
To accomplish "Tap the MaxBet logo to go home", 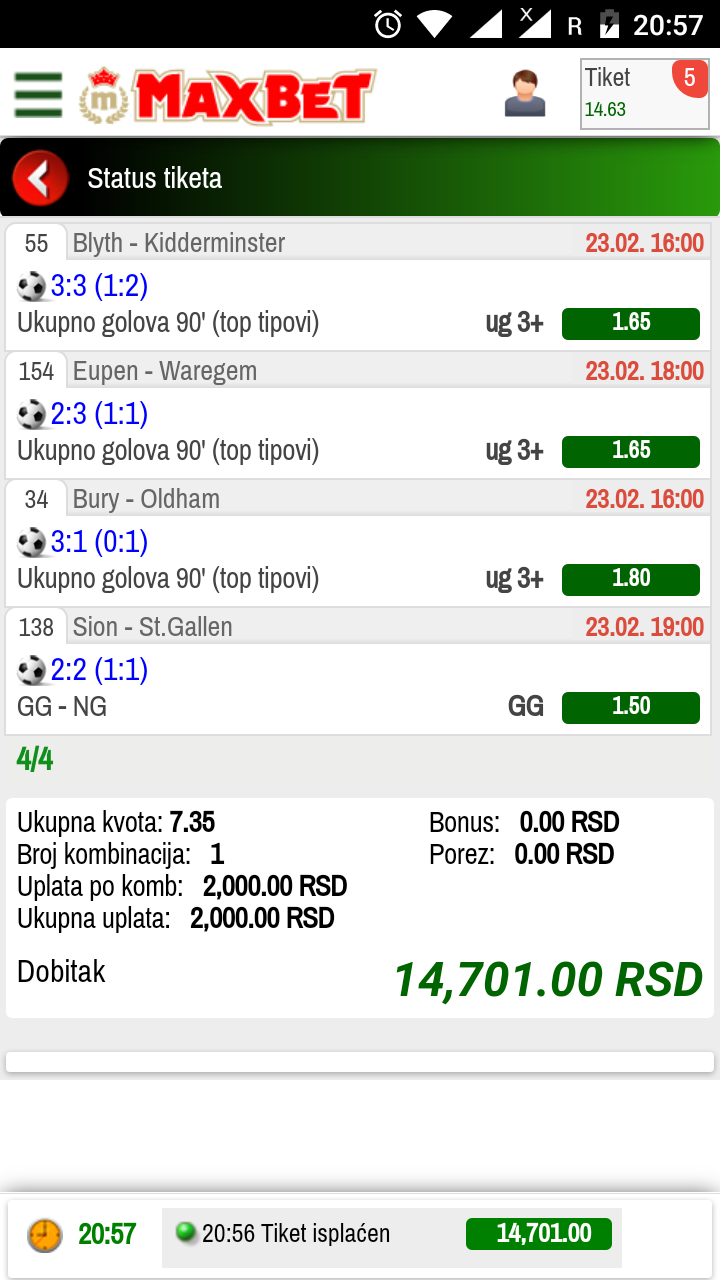I will tap(228, 95).
